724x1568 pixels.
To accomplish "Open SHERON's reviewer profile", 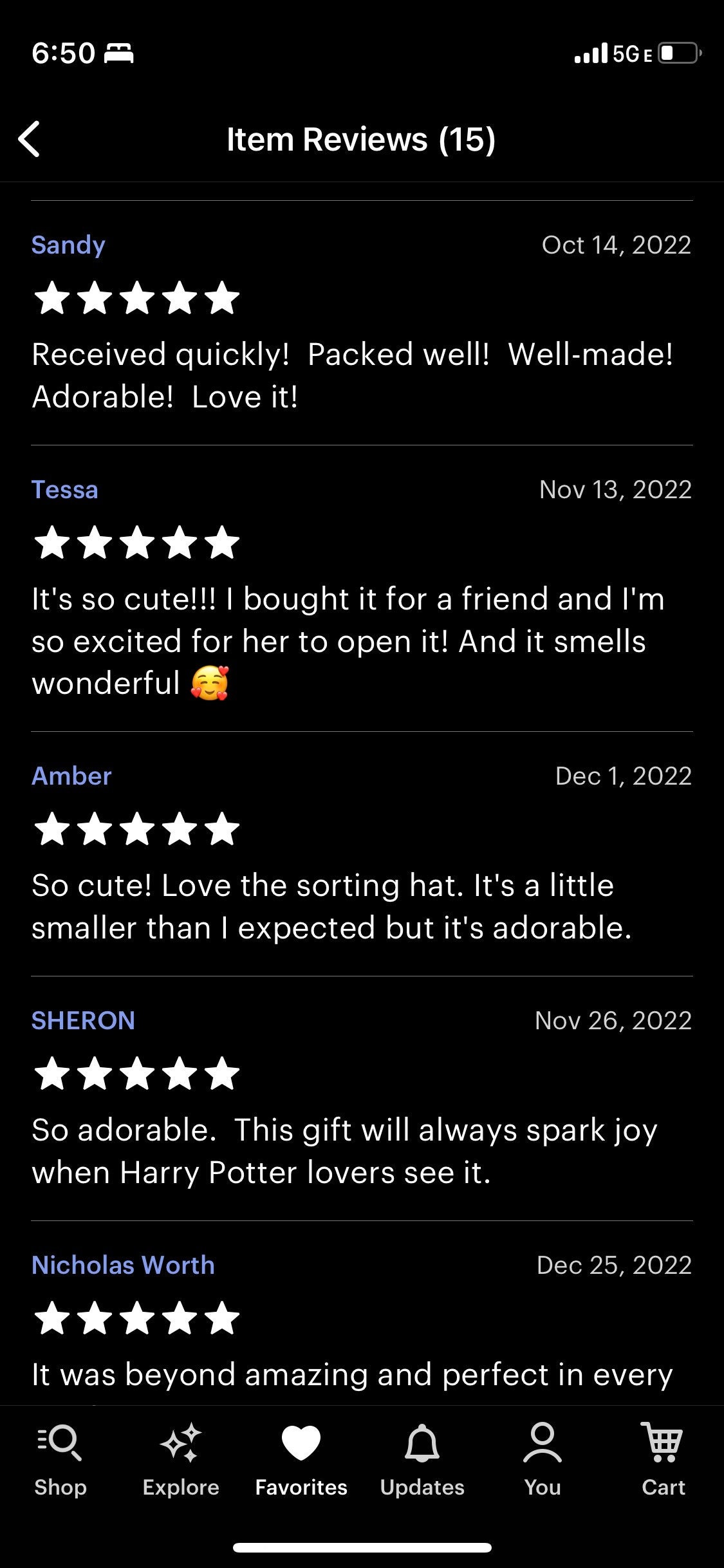I will pyautogui.click(x=83, y=1021).
